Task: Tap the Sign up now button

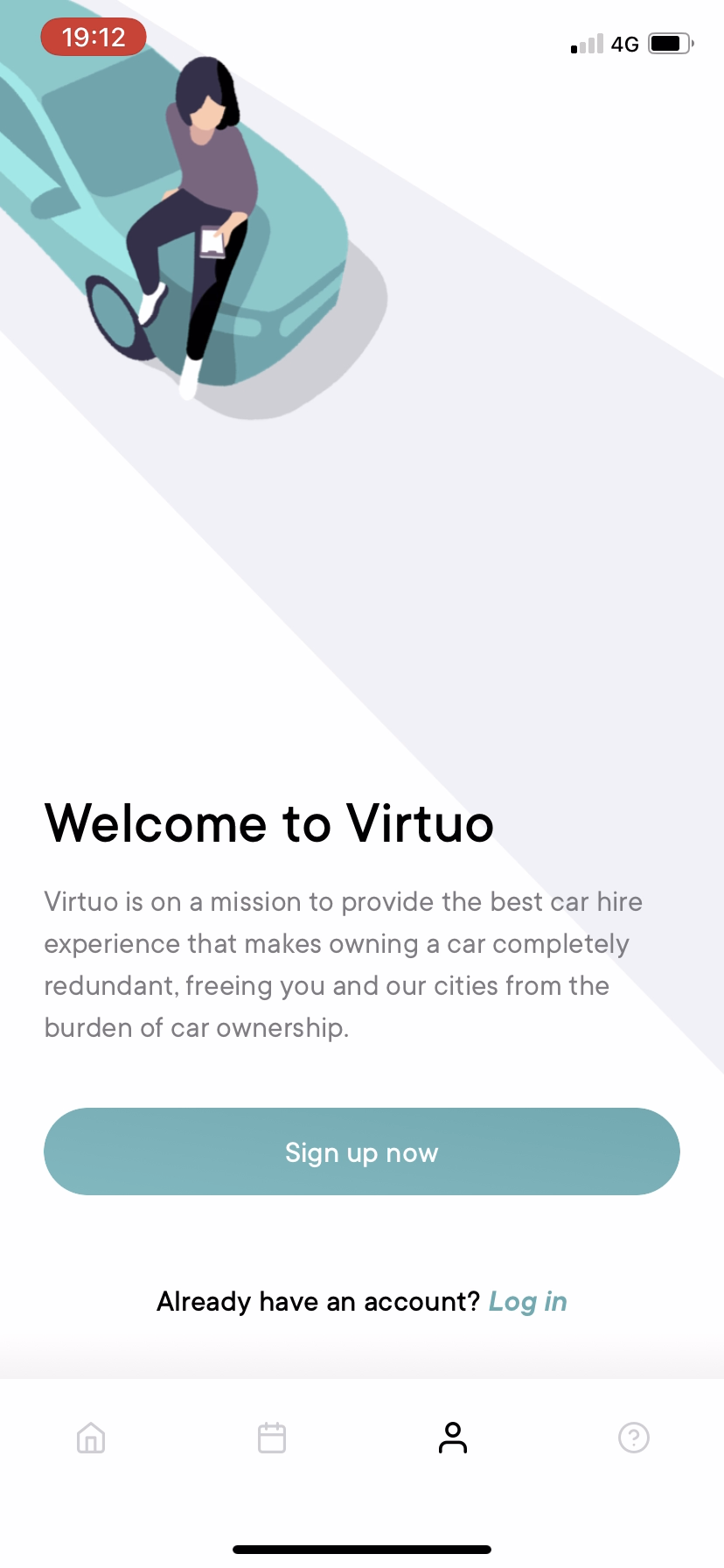Action: click(361, 1151)
